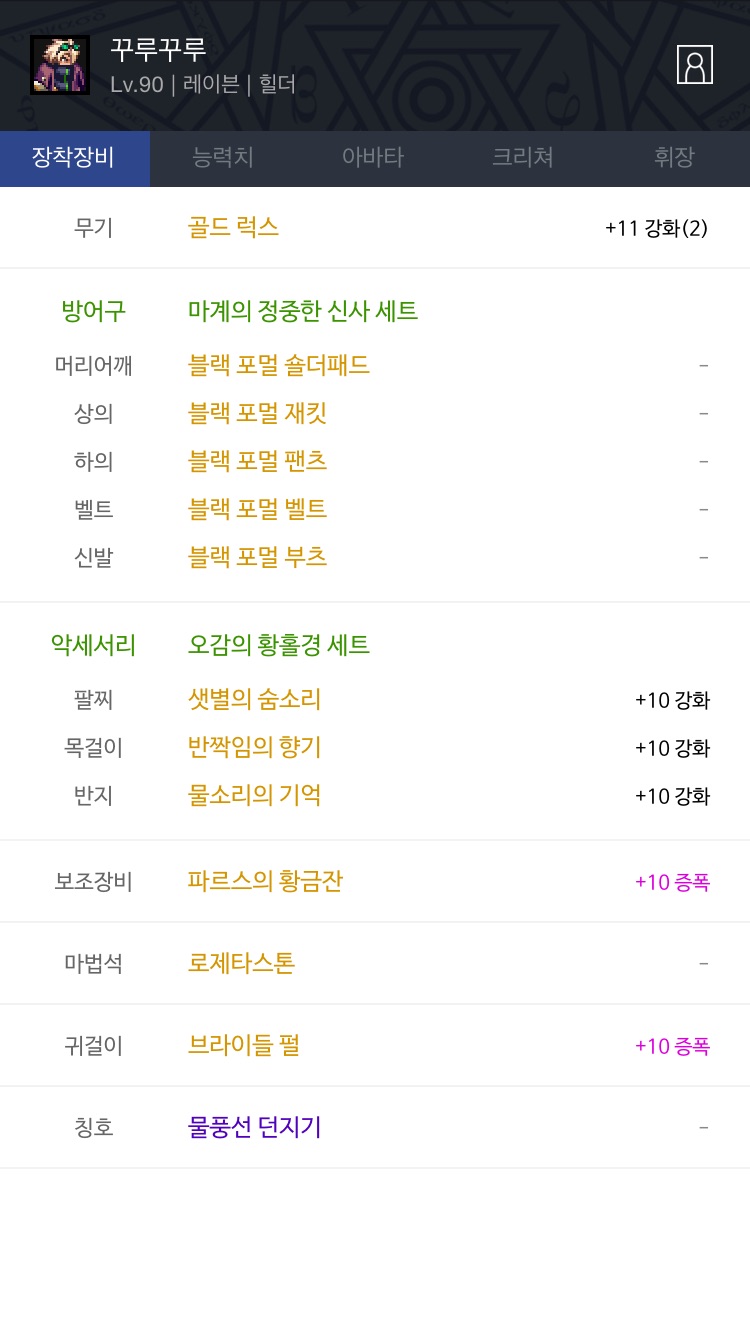
Task: View the 블랙 포멀 숄더패드 item
Action: (279, 365)
